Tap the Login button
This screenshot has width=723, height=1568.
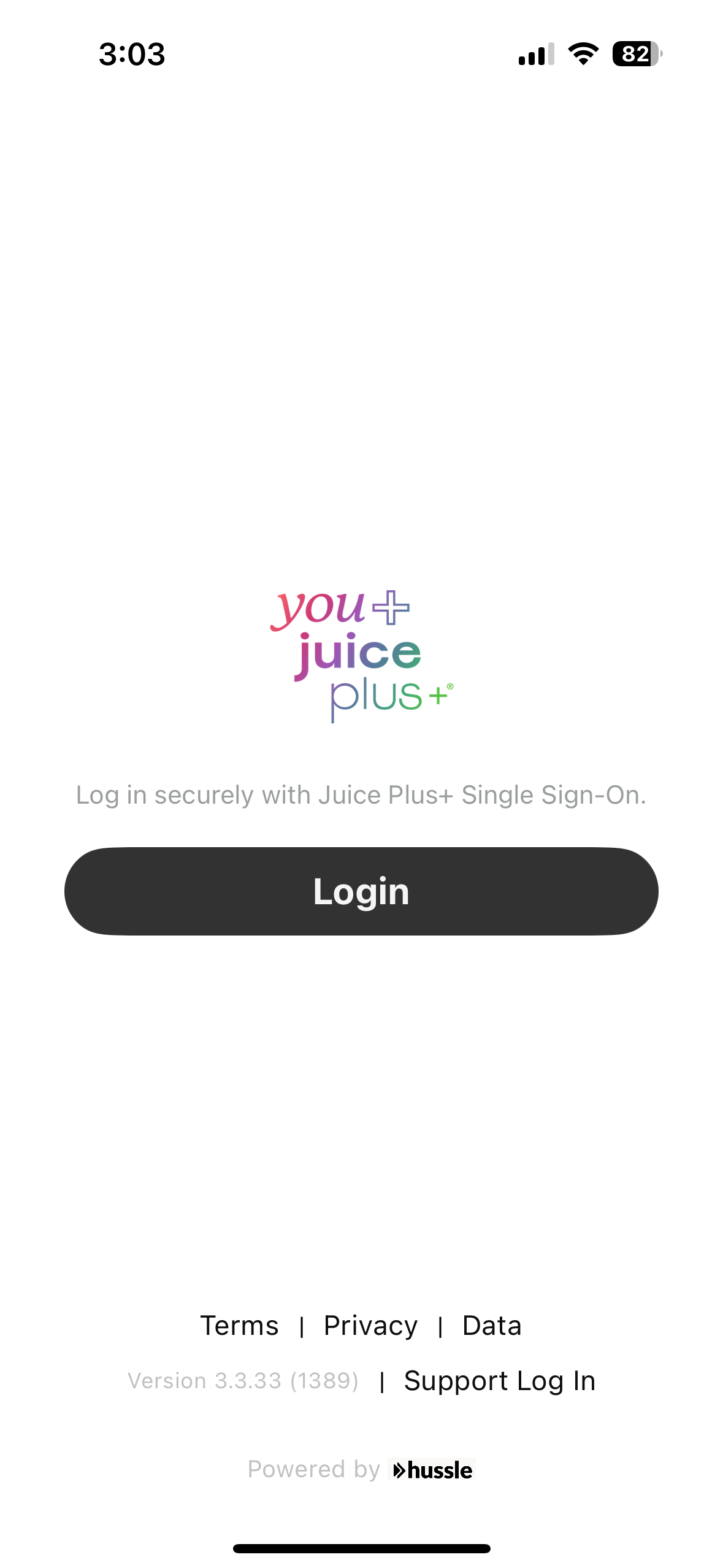point(361,891)
